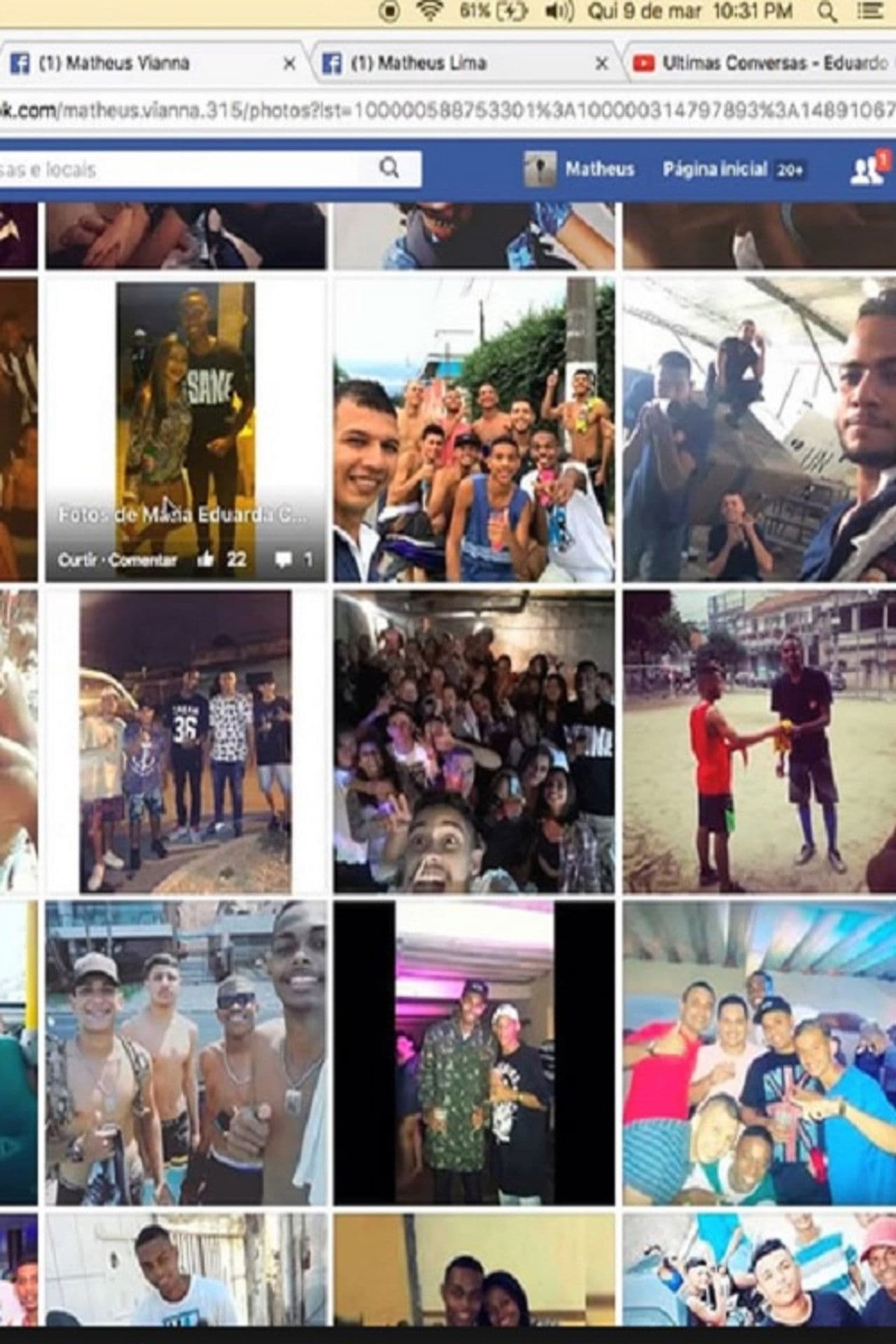Close the Matheus Lima tab
This screenshot has width=896, height=1344.
pyautogui.click(x=601, y=64)
